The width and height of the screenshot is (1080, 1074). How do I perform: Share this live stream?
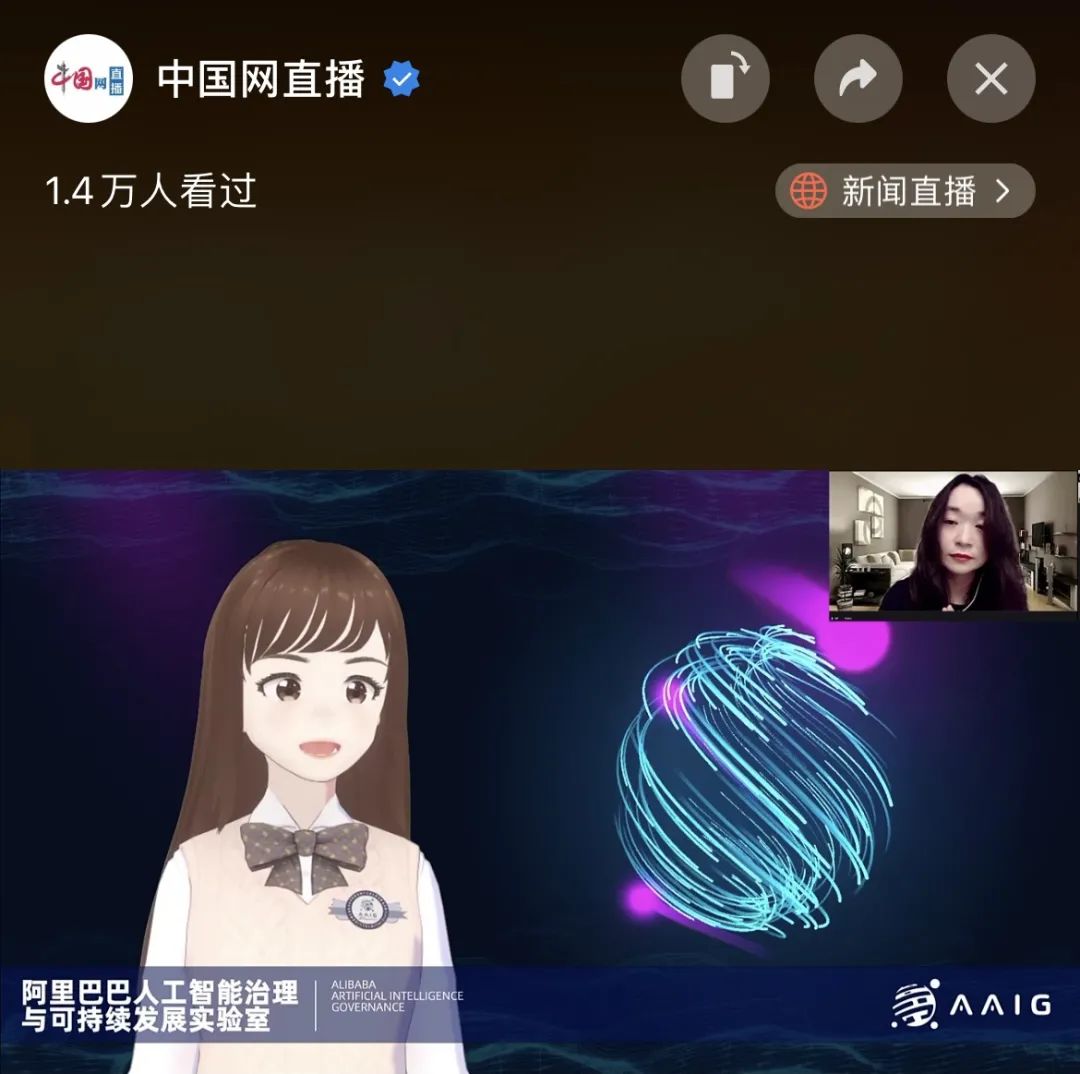[858, 79]
